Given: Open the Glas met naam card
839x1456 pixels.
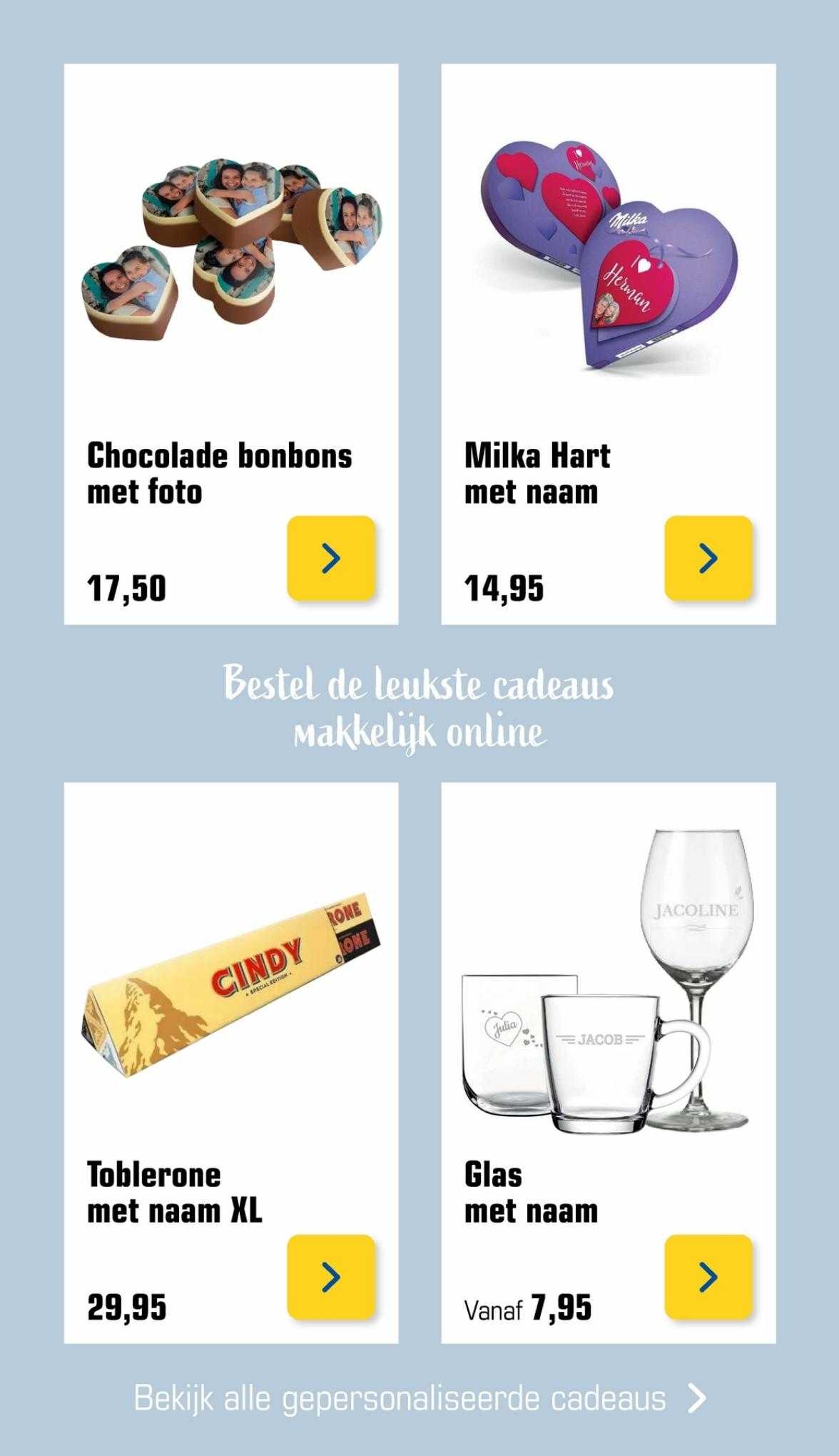Looking at the screenshot, I should tap(608, 999).
